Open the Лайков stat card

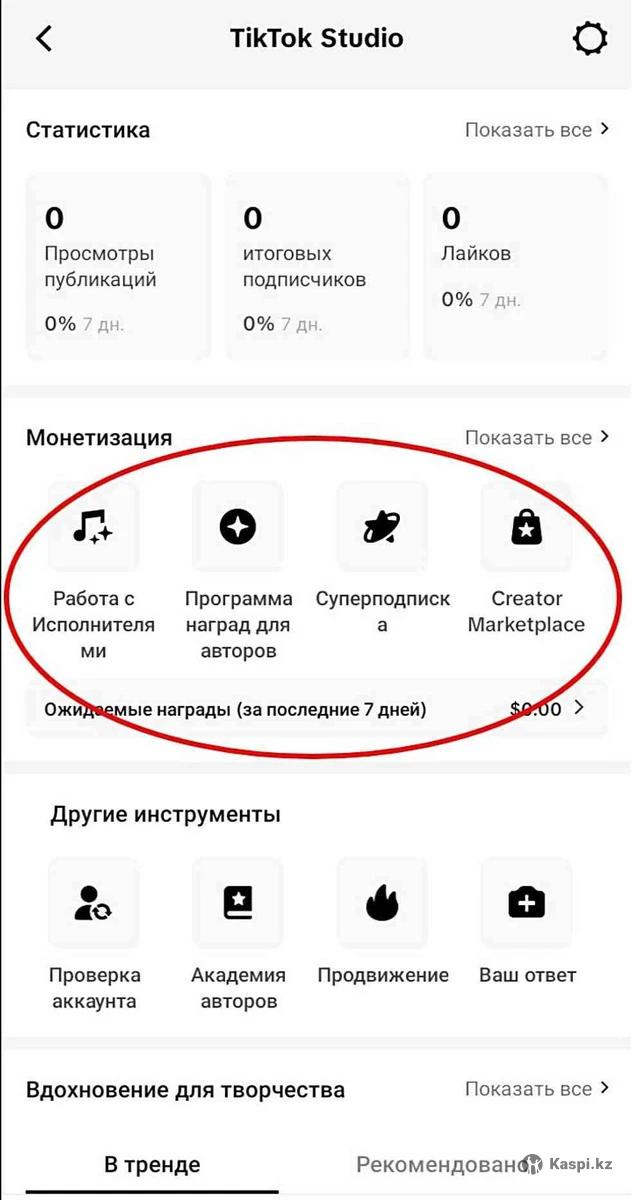(x=514, y=266)
